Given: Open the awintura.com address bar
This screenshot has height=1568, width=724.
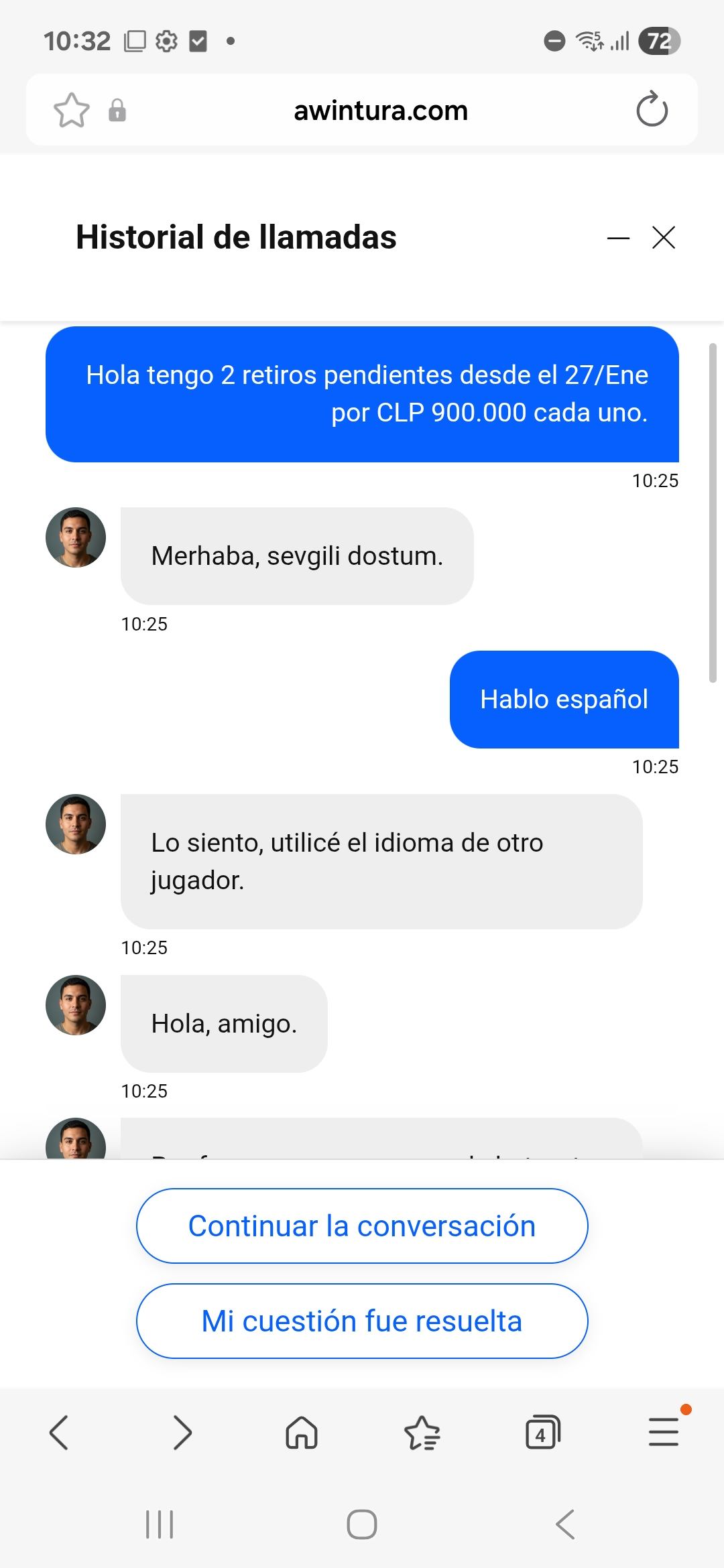Looking at the screenshot, I should point(381,111).
